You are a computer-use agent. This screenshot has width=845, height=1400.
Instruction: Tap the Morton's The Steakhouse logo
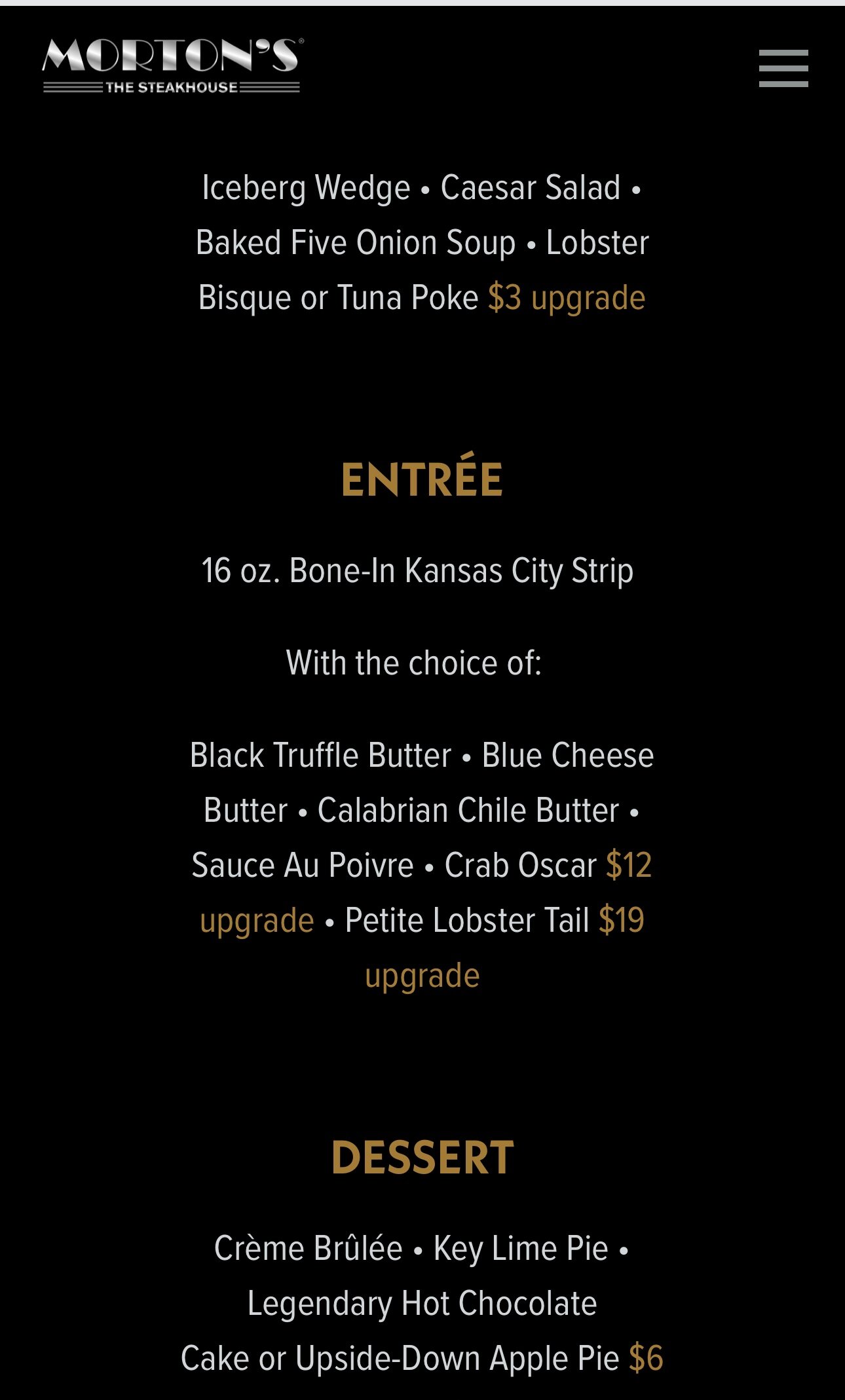(x=172, y=65)
